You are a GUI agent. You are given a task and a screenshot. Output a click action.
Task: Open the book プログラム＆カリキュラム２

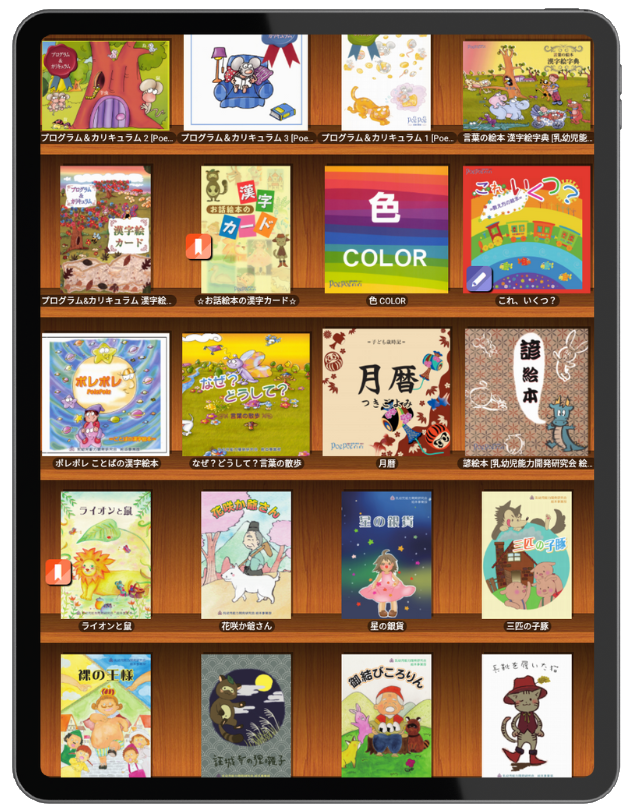[x=105, y=85]
